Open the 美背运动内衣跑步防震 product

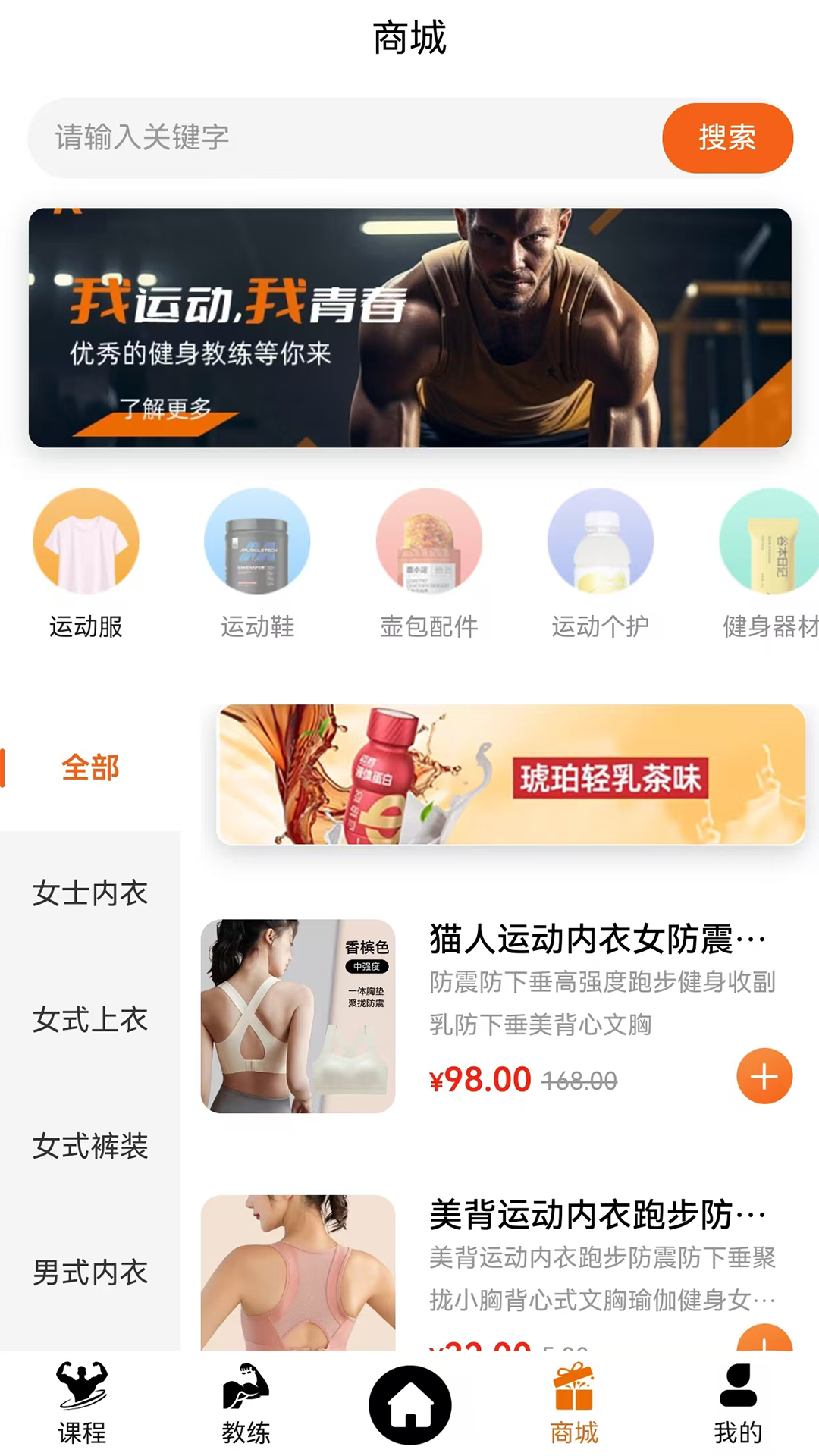pyautogui.click(x=598, y=1216)
